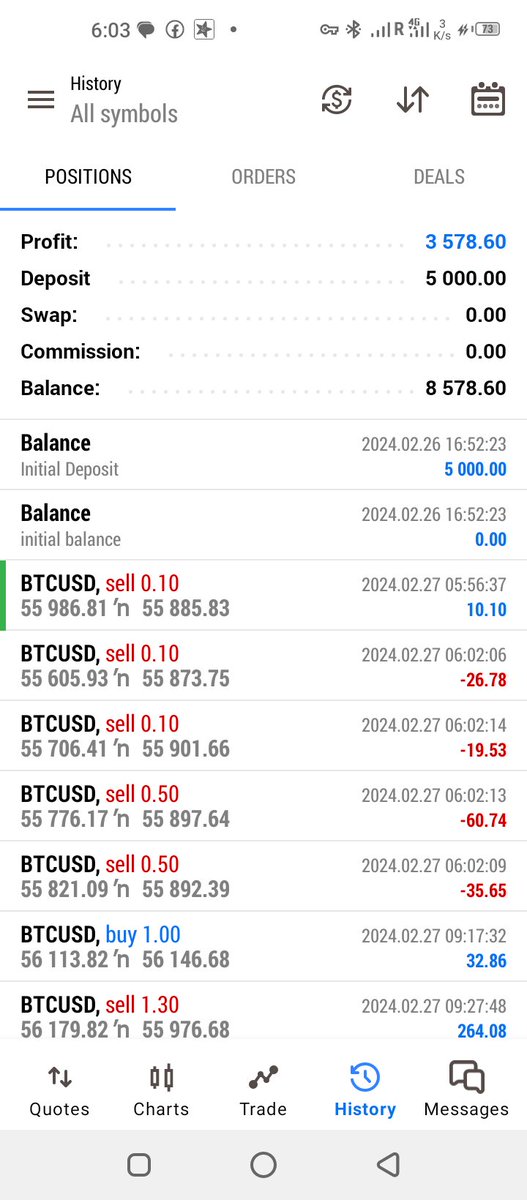Open the calendar date range picker
Image resolution: width=527 pixels, height=1200 pixels.
pos(488,100)
